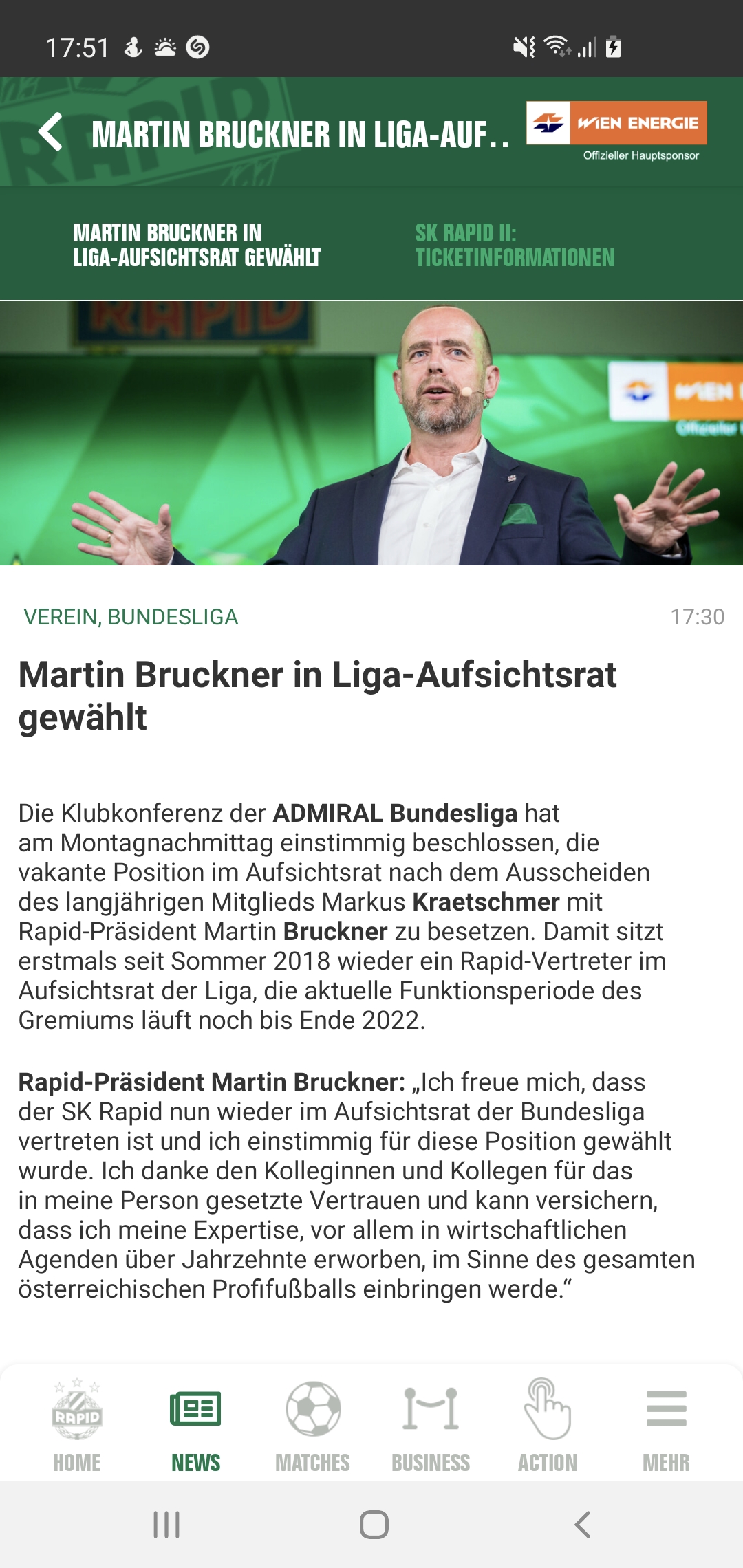The width and height of the screenshot is (743, 1568).
Task: Open system recent apps
Action: [x=166, y=1524]
